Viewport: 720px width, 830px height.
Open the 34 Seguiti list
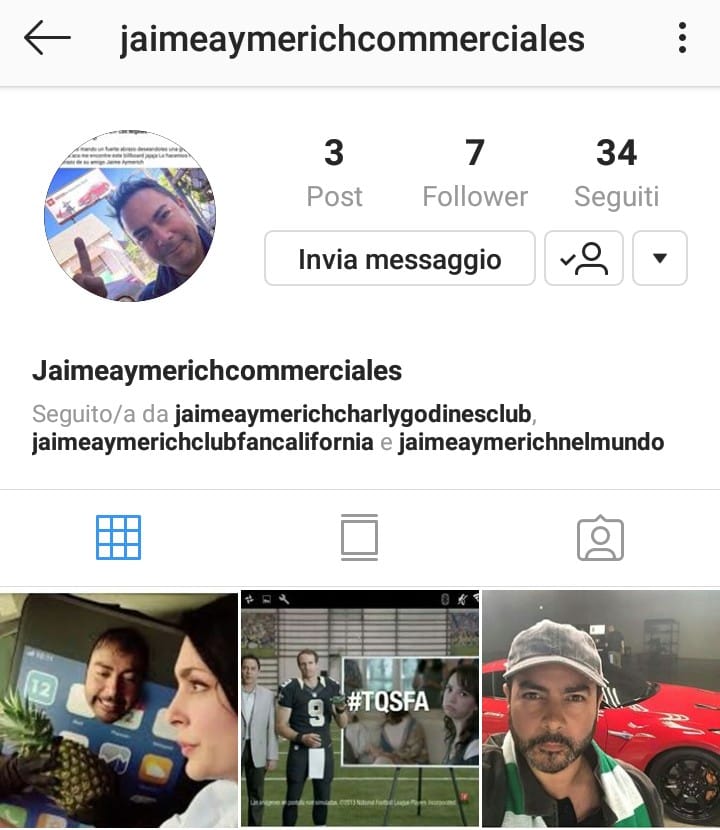[x=616, y=173]
